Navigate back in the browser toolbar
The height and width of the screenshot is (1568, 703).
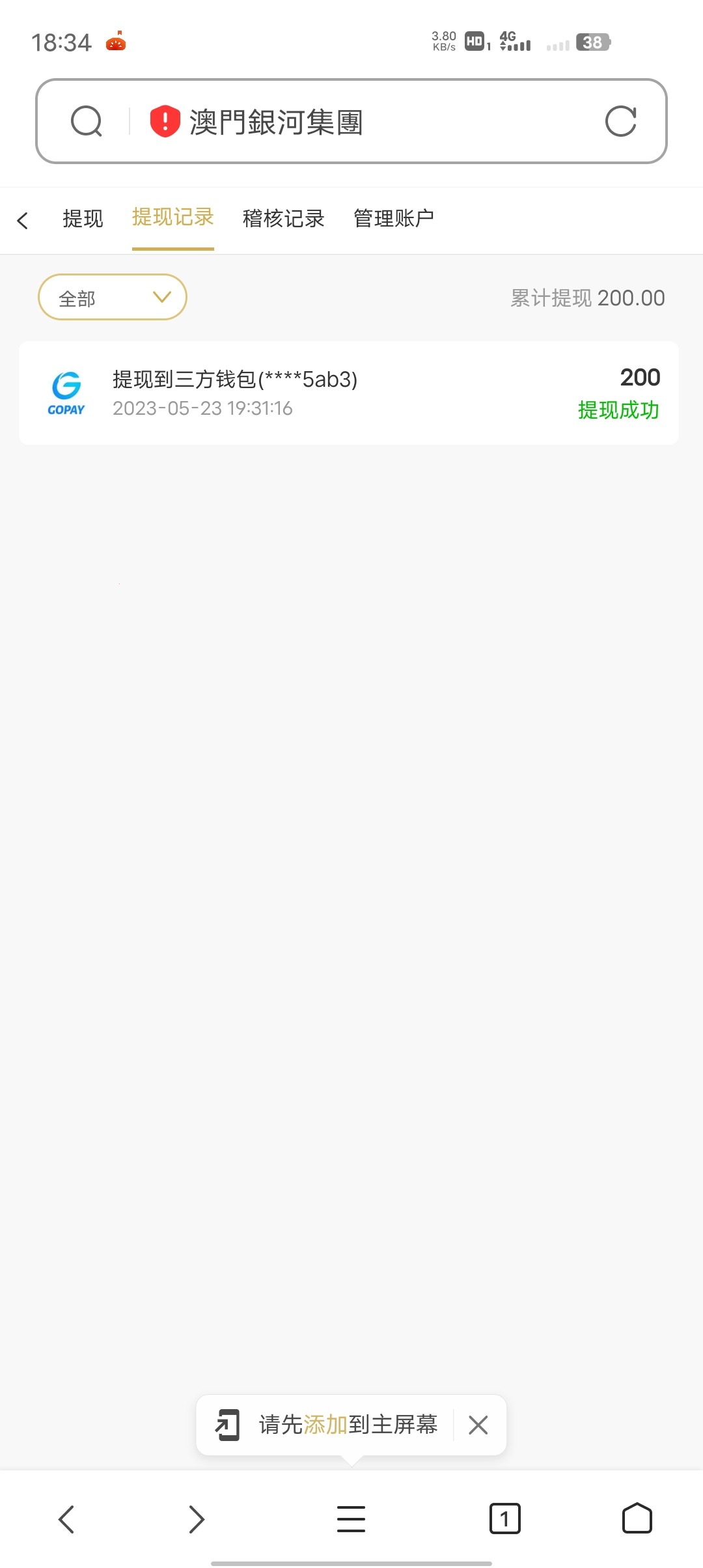click(66, 1519)
